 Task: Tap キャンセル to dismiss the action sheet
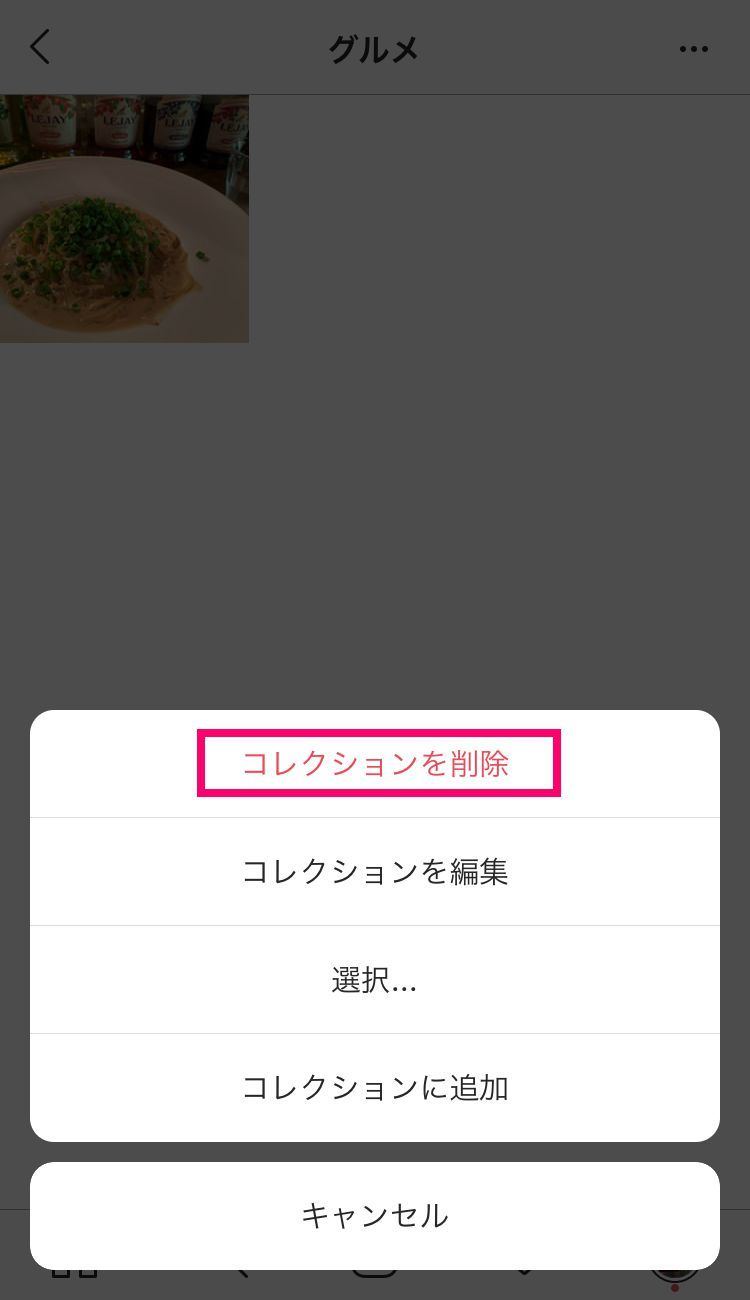click(375, 1215)
